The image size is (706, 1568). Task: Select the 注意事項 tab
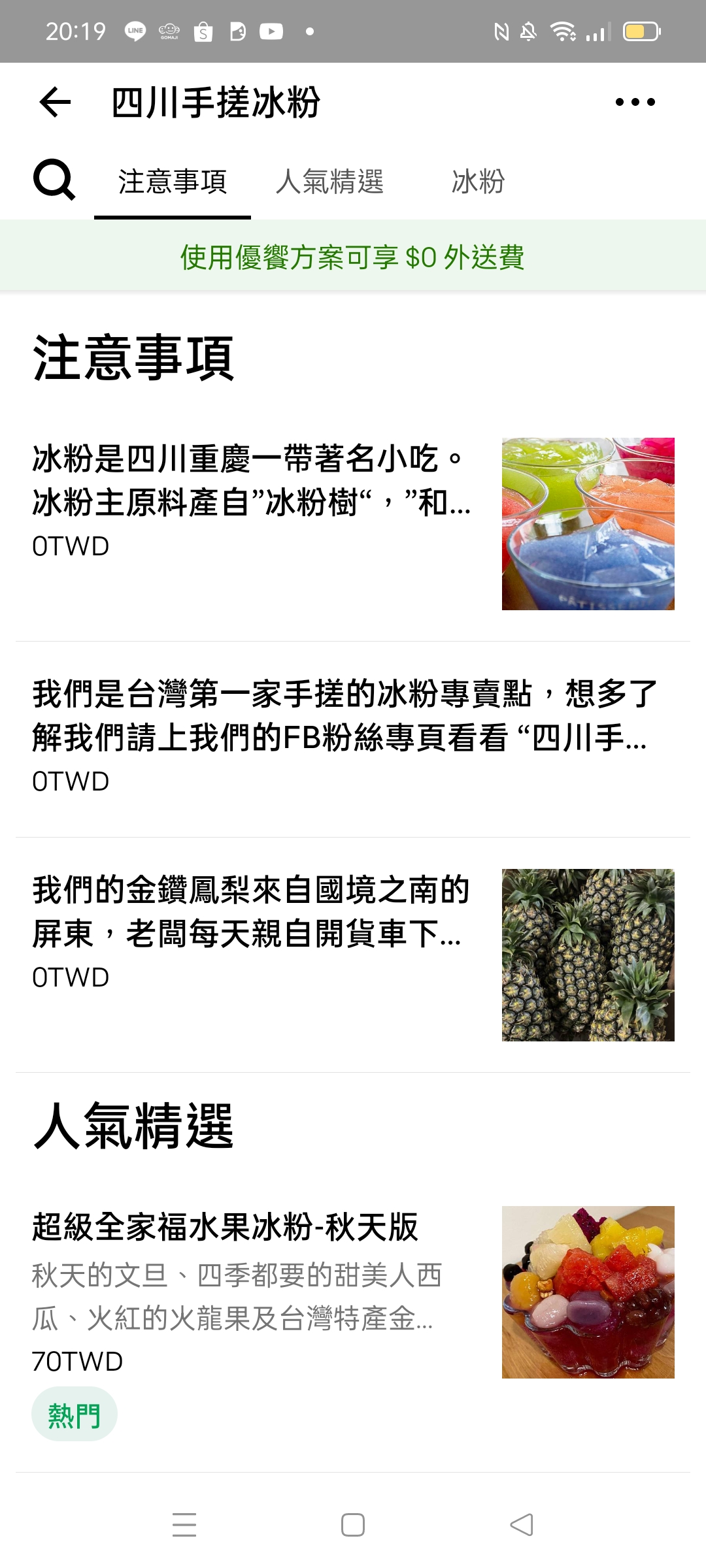173,182
